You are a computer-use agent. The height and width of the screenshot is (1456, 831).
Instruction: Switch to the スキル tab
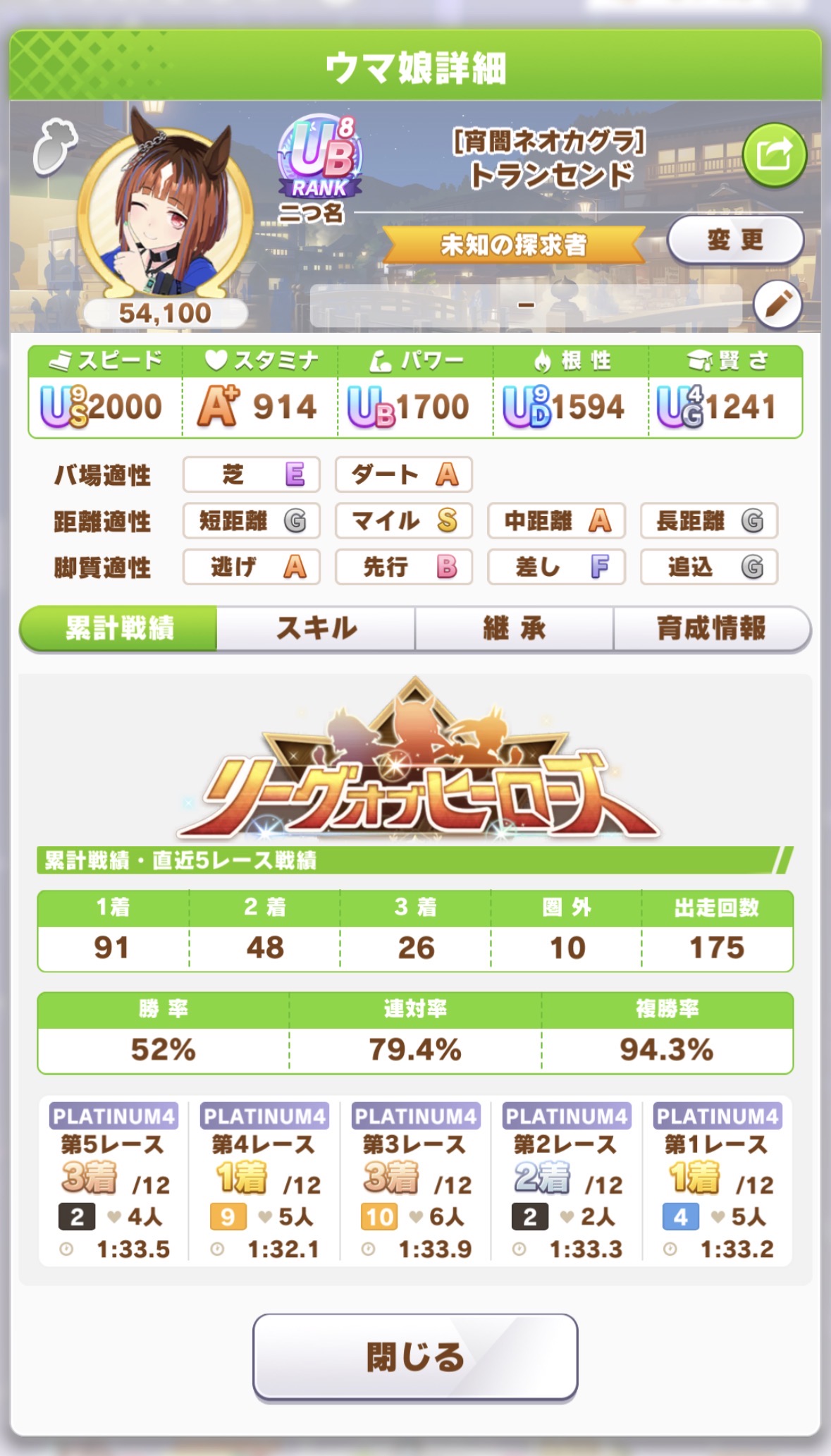(x=316, y=628)
